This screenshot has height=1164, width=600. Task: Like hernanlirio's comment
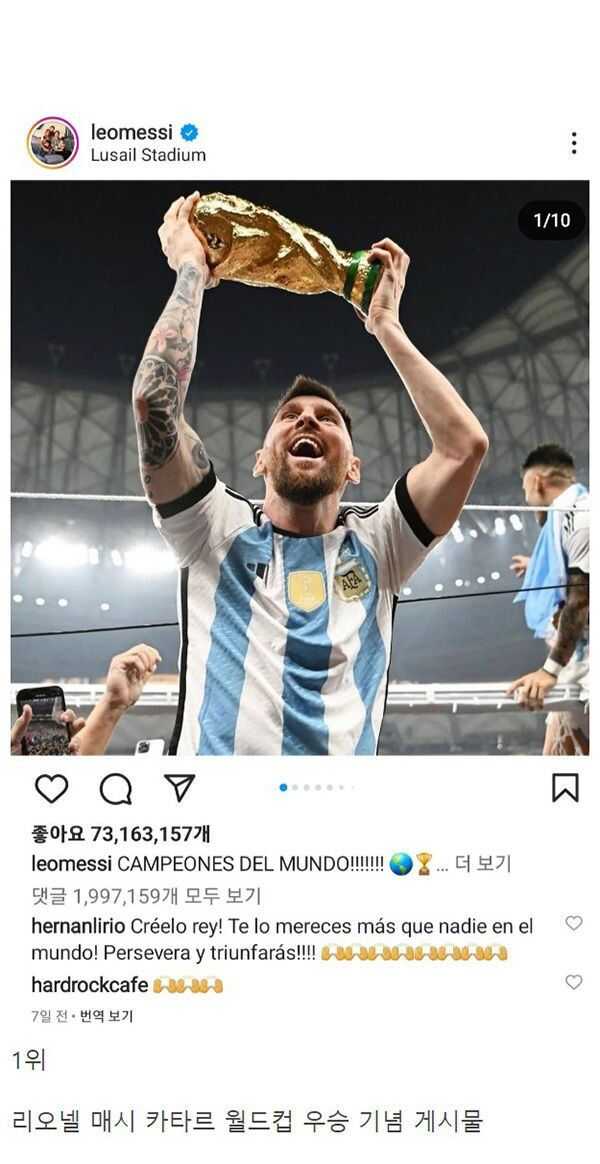coord(573,923)
